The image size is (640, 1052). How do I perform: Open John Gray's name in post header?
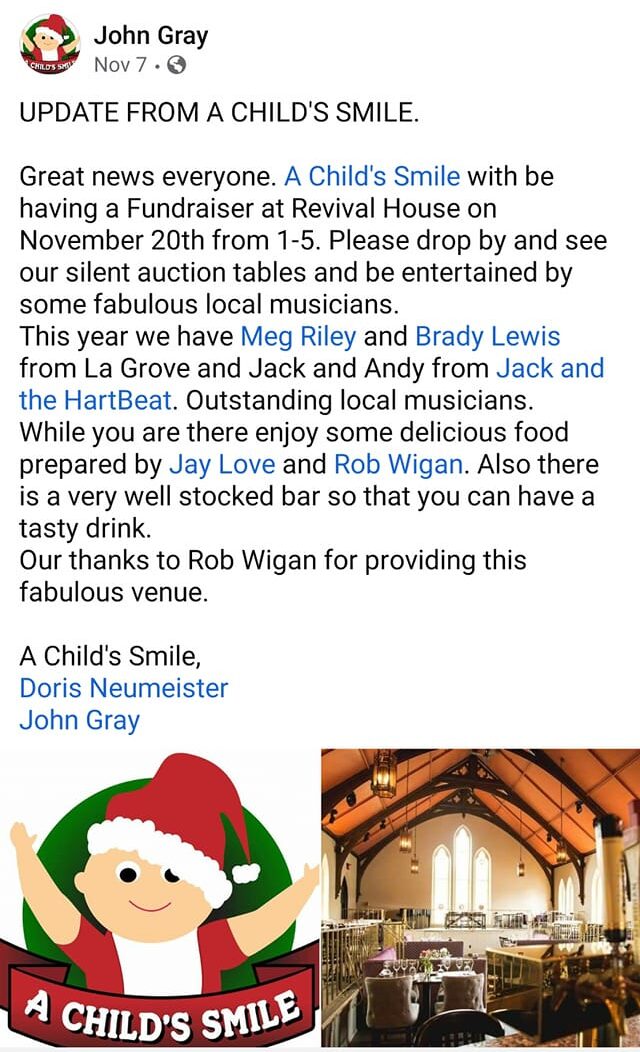[x=151, y=35]
